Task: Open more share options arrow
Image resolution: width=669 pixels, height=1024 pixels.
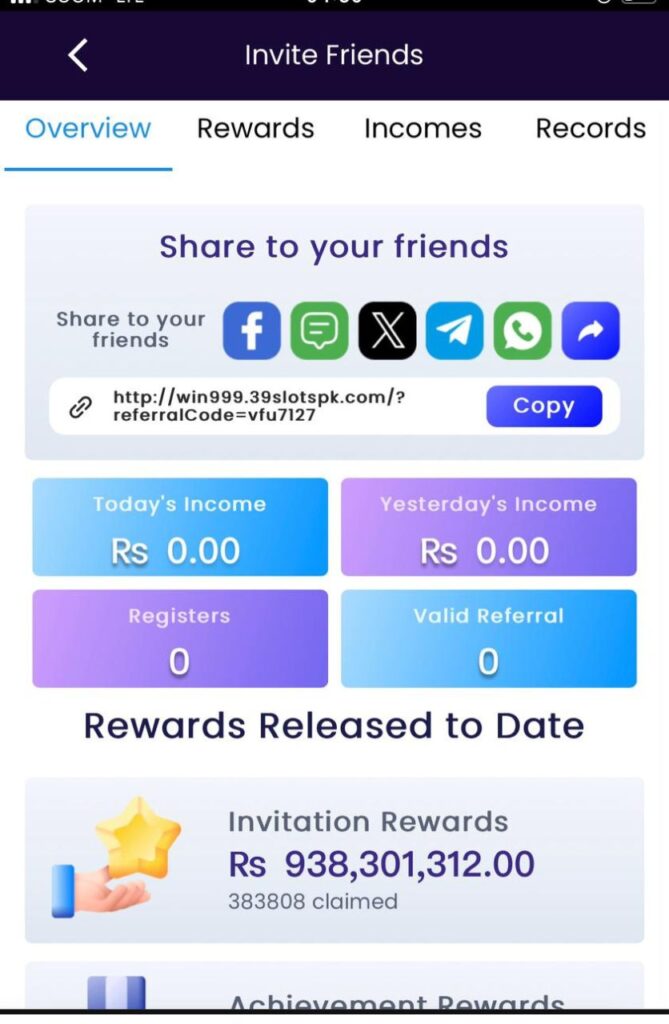Action: pyautogui.click(x=590, y=331)
